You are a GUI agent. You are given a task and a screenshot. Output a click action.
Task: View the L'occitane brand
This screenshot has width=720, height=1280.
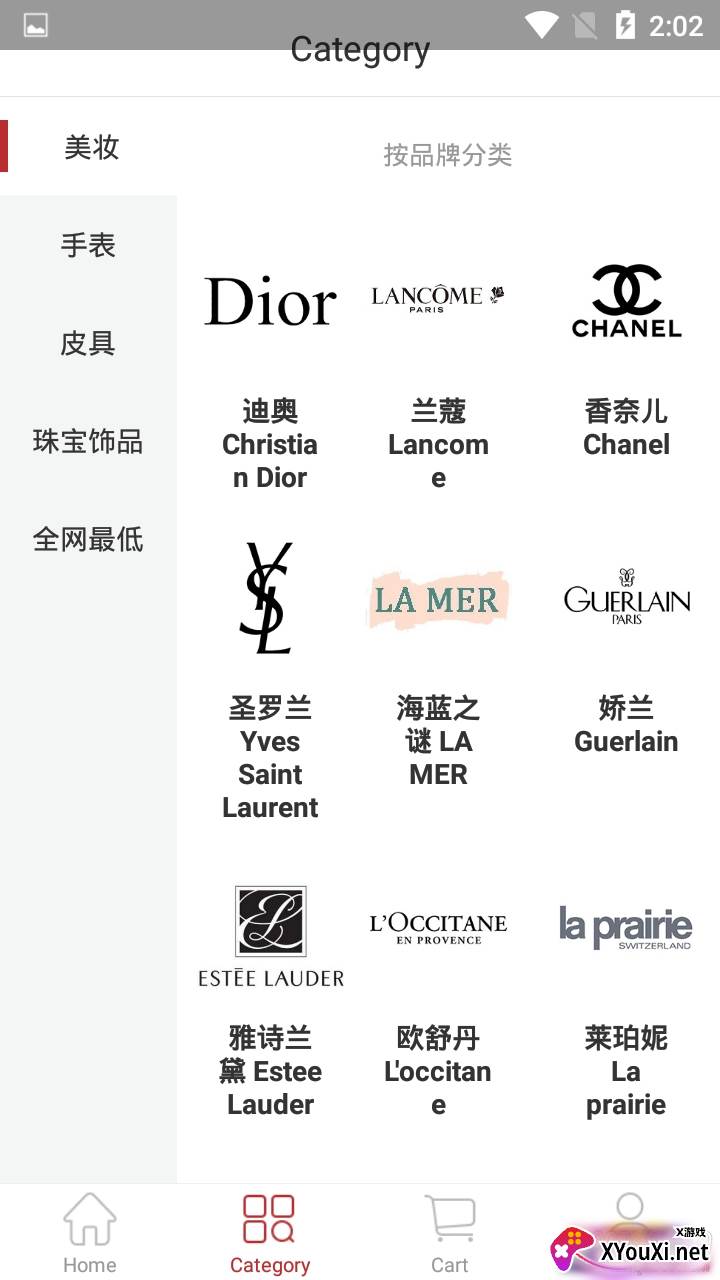pos(438,928)
